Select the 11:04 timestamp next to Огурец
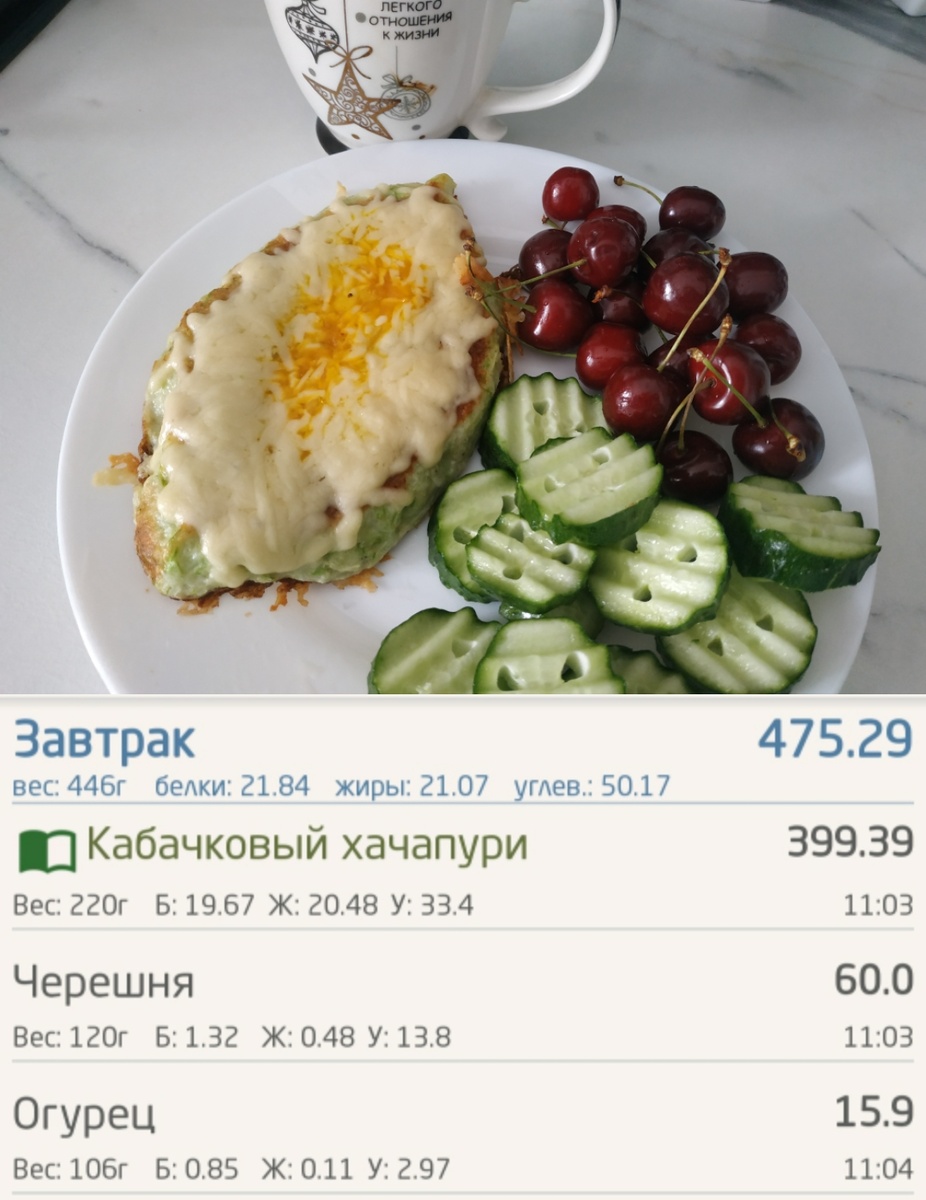Screen dimensions: 926x1200 click(880, 1165)
